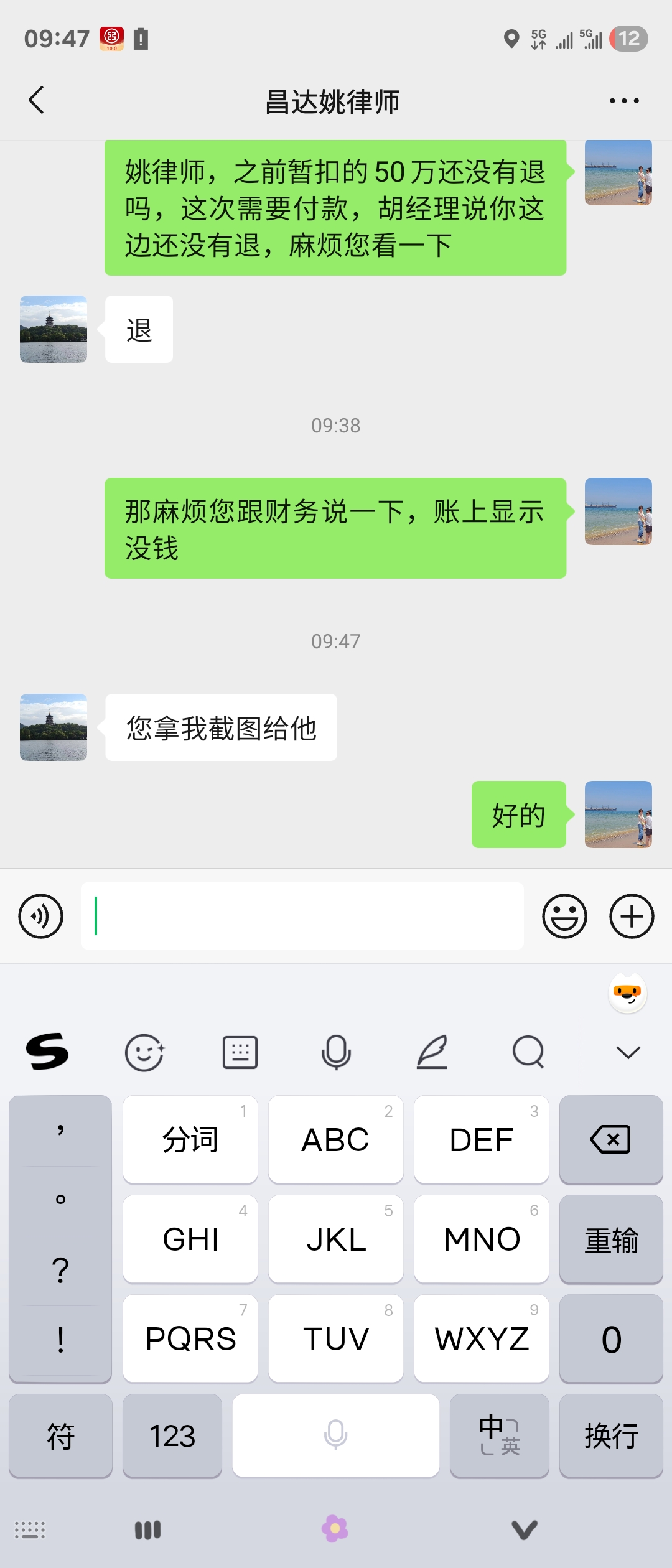The image size is (672, 1568).
Task: Tap 姚律师's avatar beside 您拿我截图给他
Action: 54,727
